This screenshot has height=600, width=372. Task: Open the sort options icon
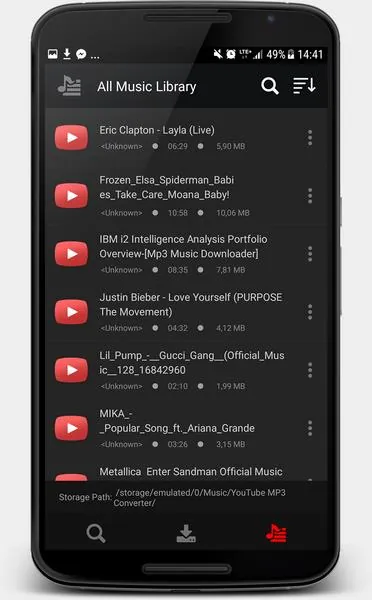[x=304, y=85]
